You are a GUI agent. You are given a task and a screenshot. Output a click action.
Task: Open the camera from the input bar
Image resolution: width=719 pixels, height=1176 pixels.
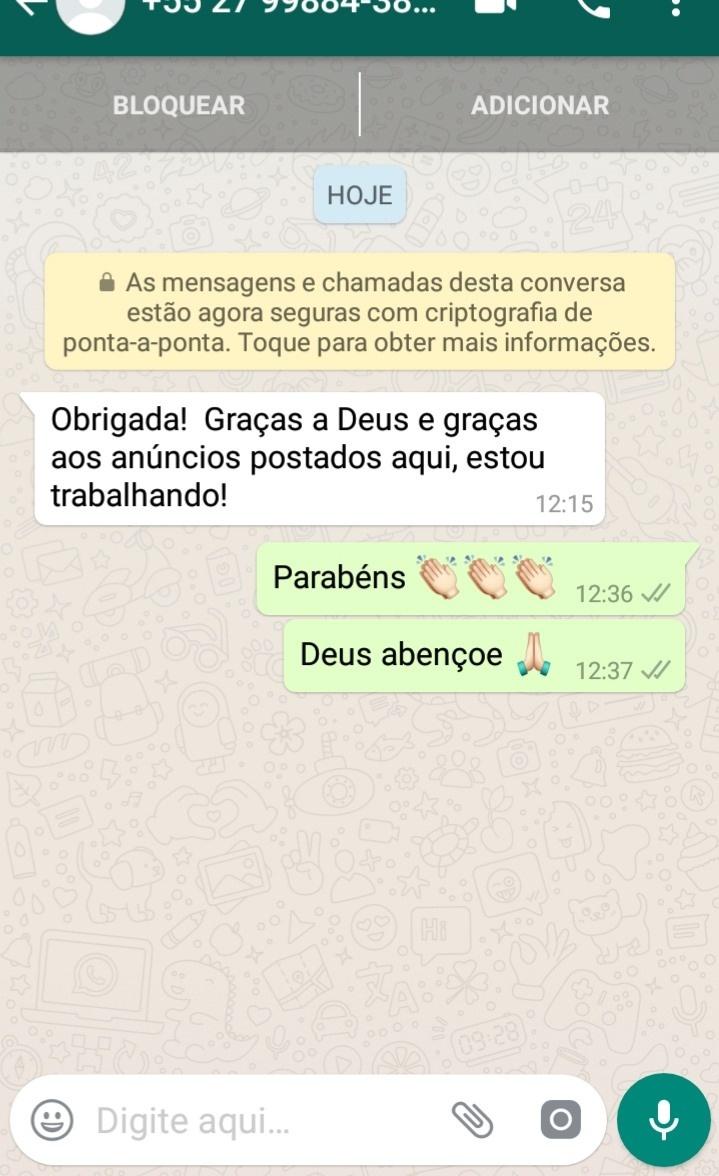560,1121
